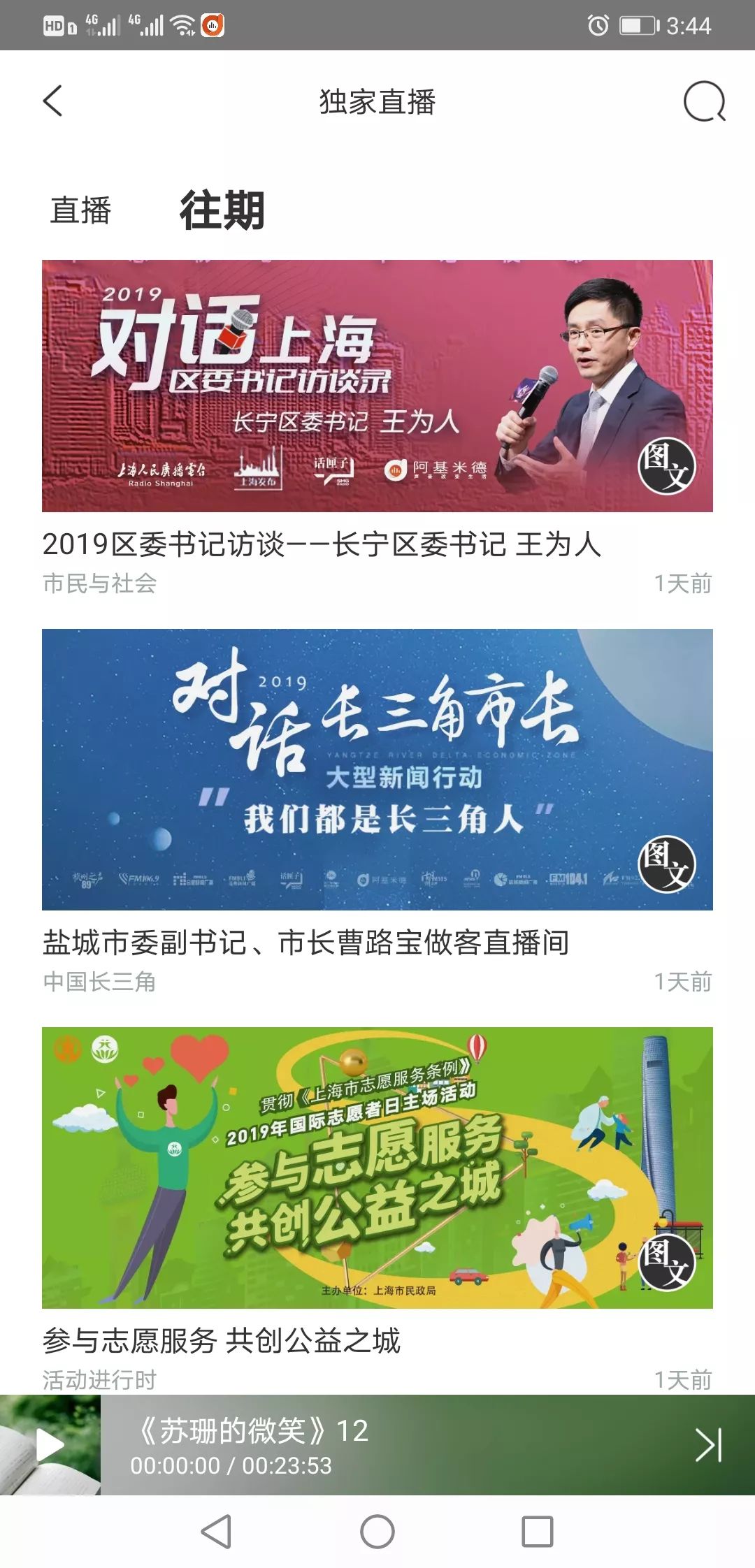Open the system recent apps button
Image resolution: width=755 pixels, height=1568 pixels.
(538, 1532)
